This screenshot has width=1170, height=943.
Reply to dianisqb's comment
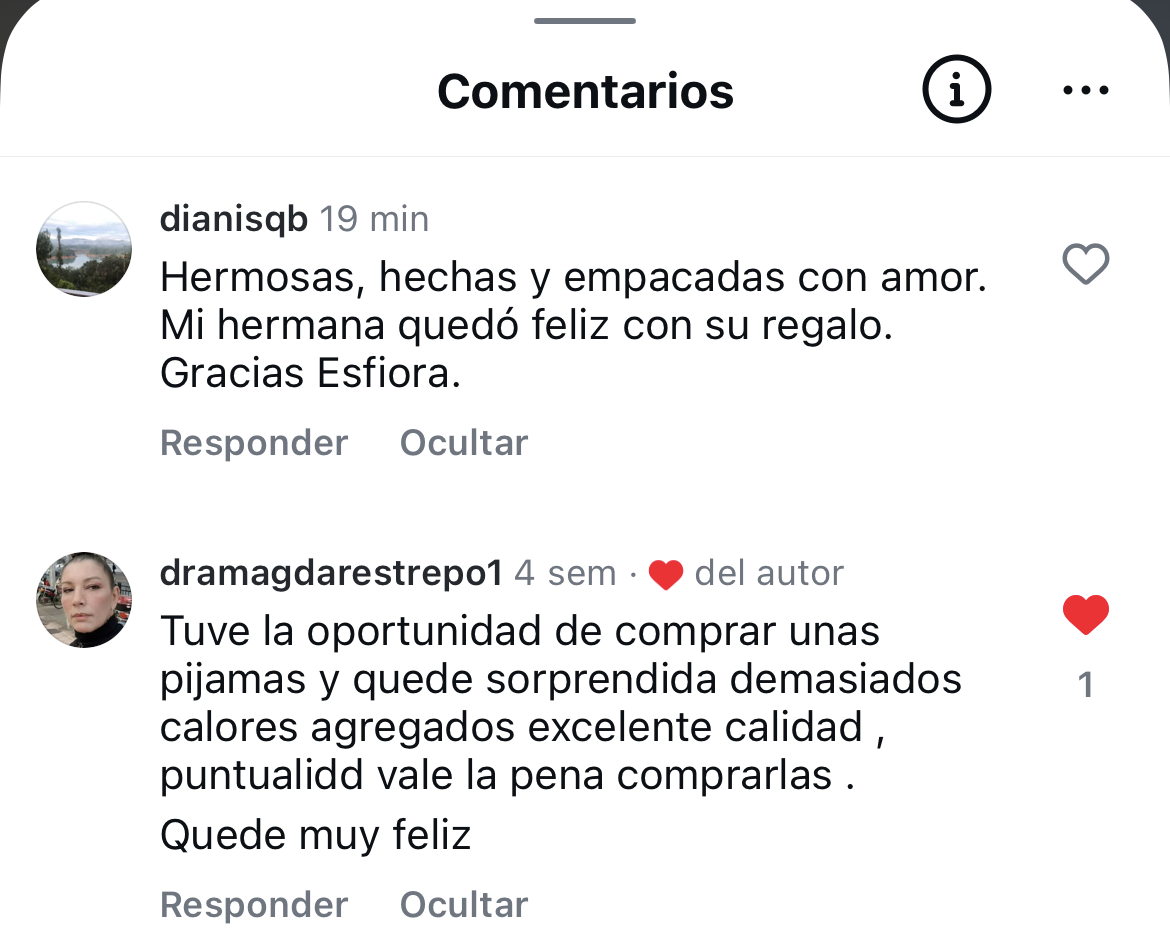tap(254, 442)
